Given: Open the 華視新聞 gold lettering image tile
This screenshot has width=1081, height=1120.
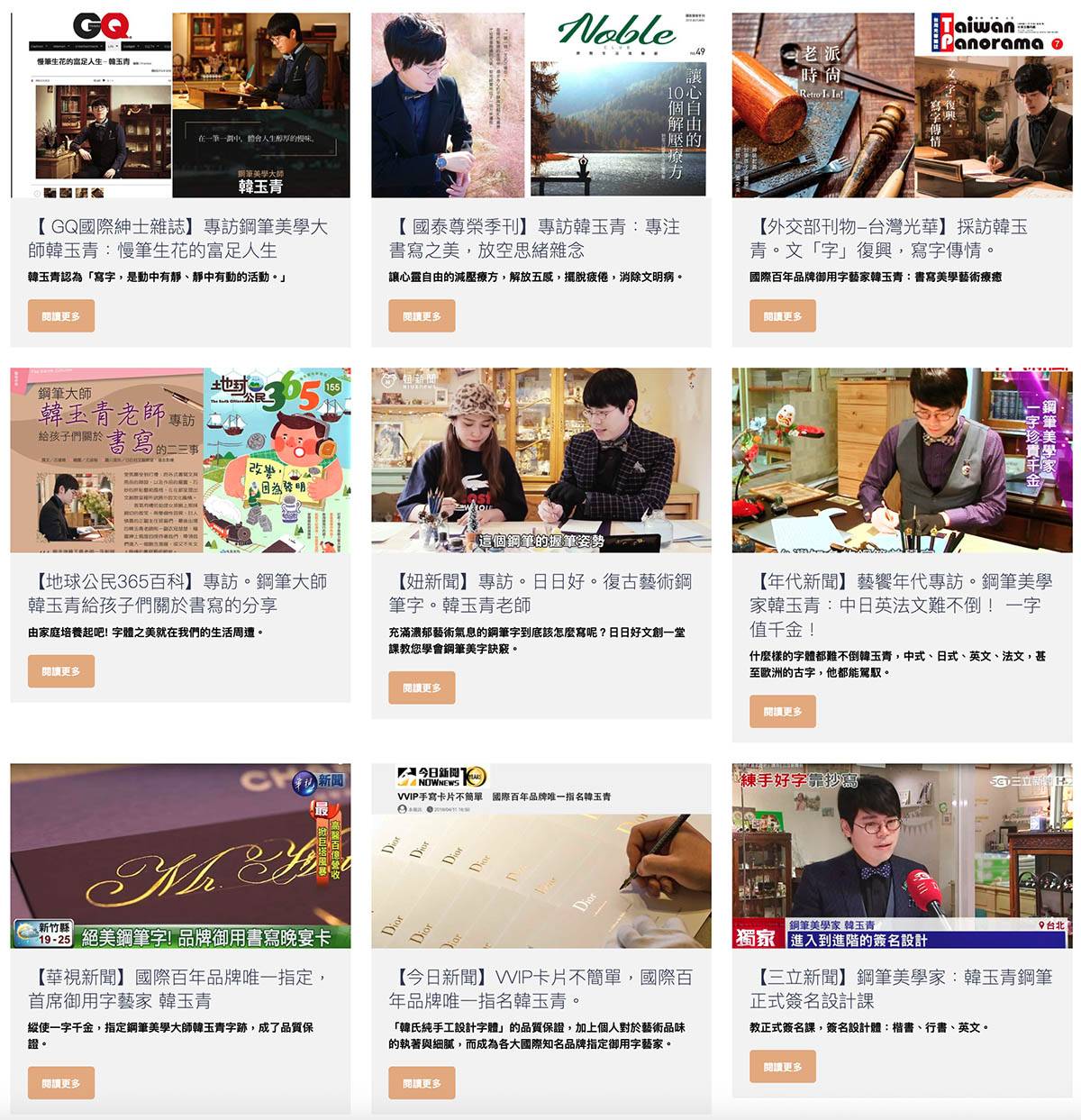Looking at the screenshot, I should (180, 856).
